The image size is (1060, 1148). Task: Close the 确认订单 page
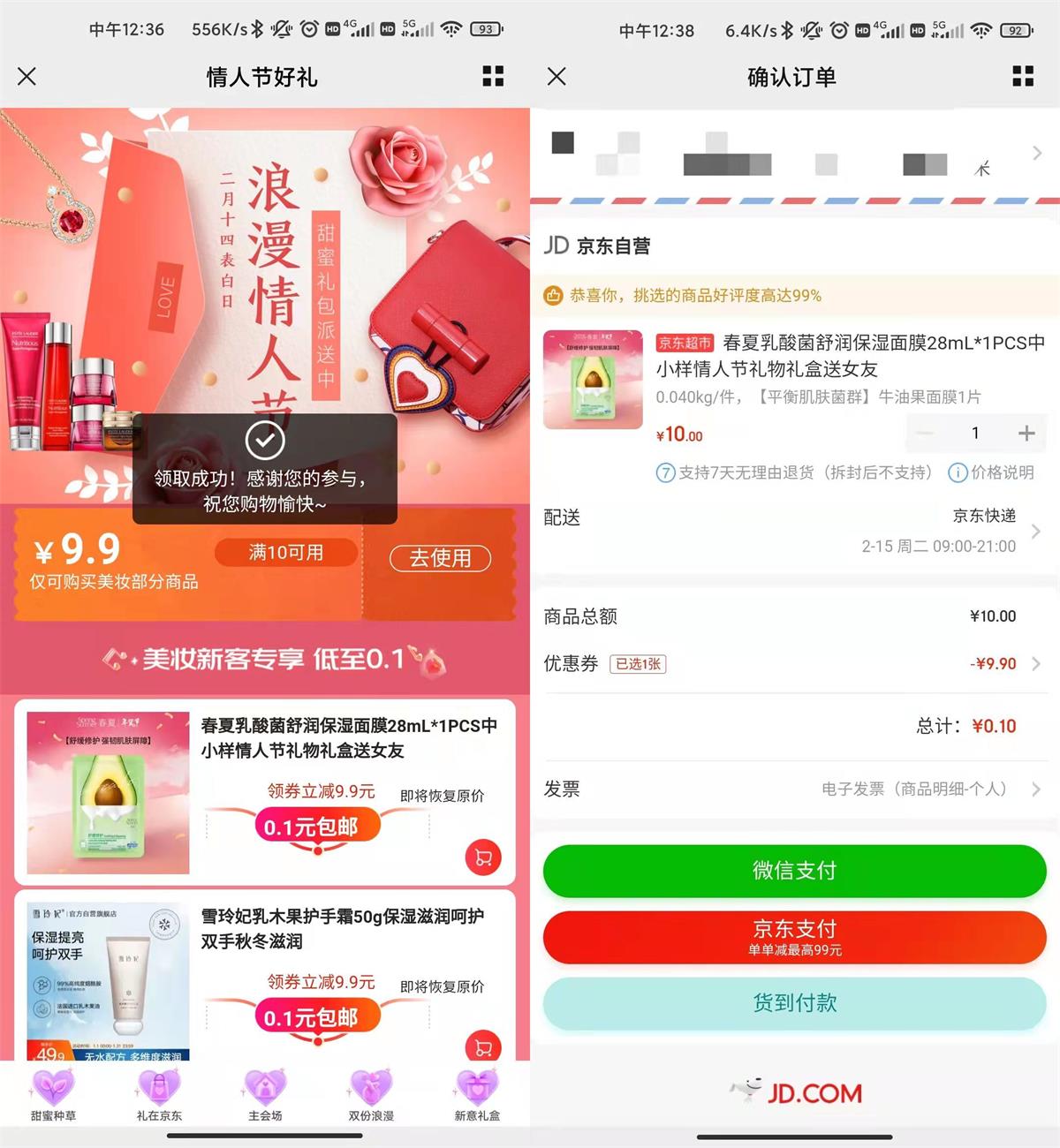pyautogui.click(x=556, y=77)
